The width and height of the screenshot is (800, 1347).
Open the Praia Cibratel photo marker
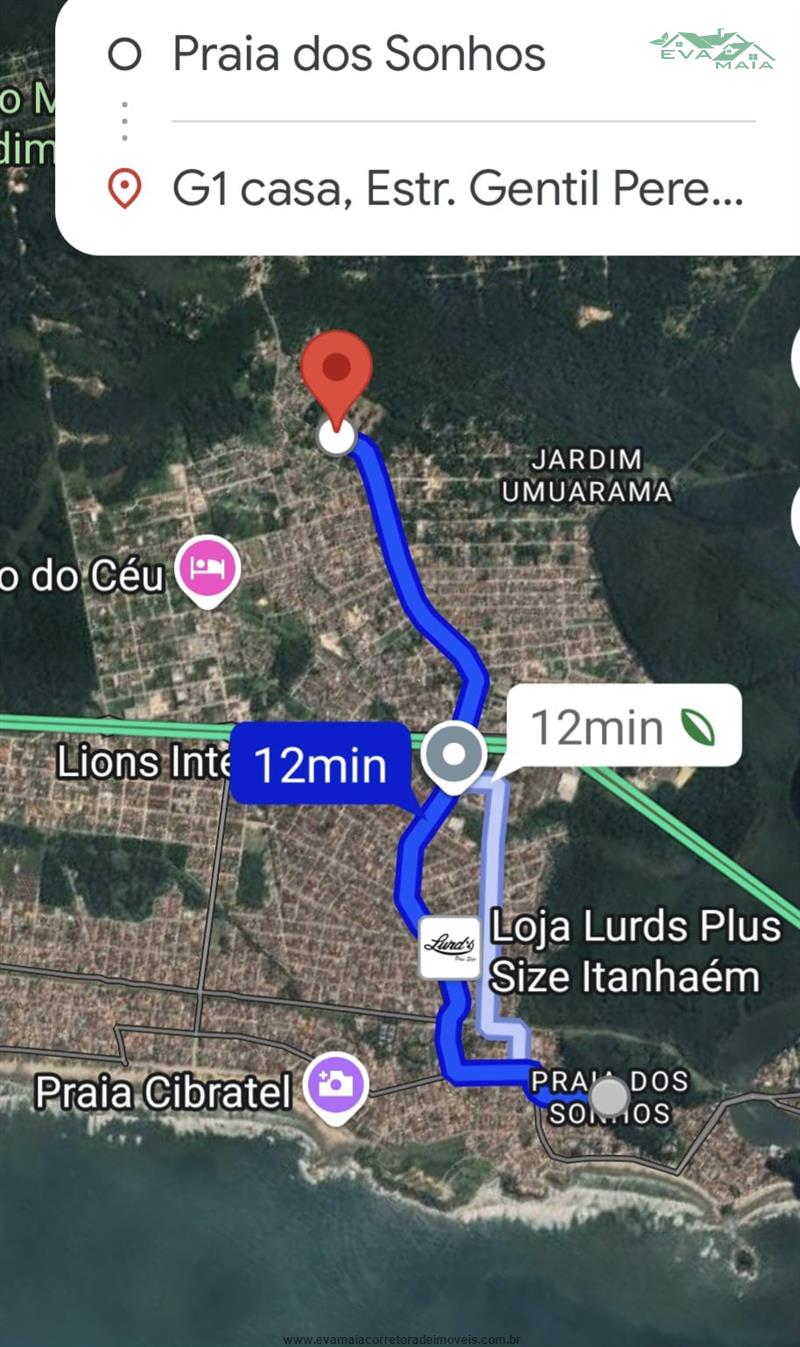coord(337,1085)
